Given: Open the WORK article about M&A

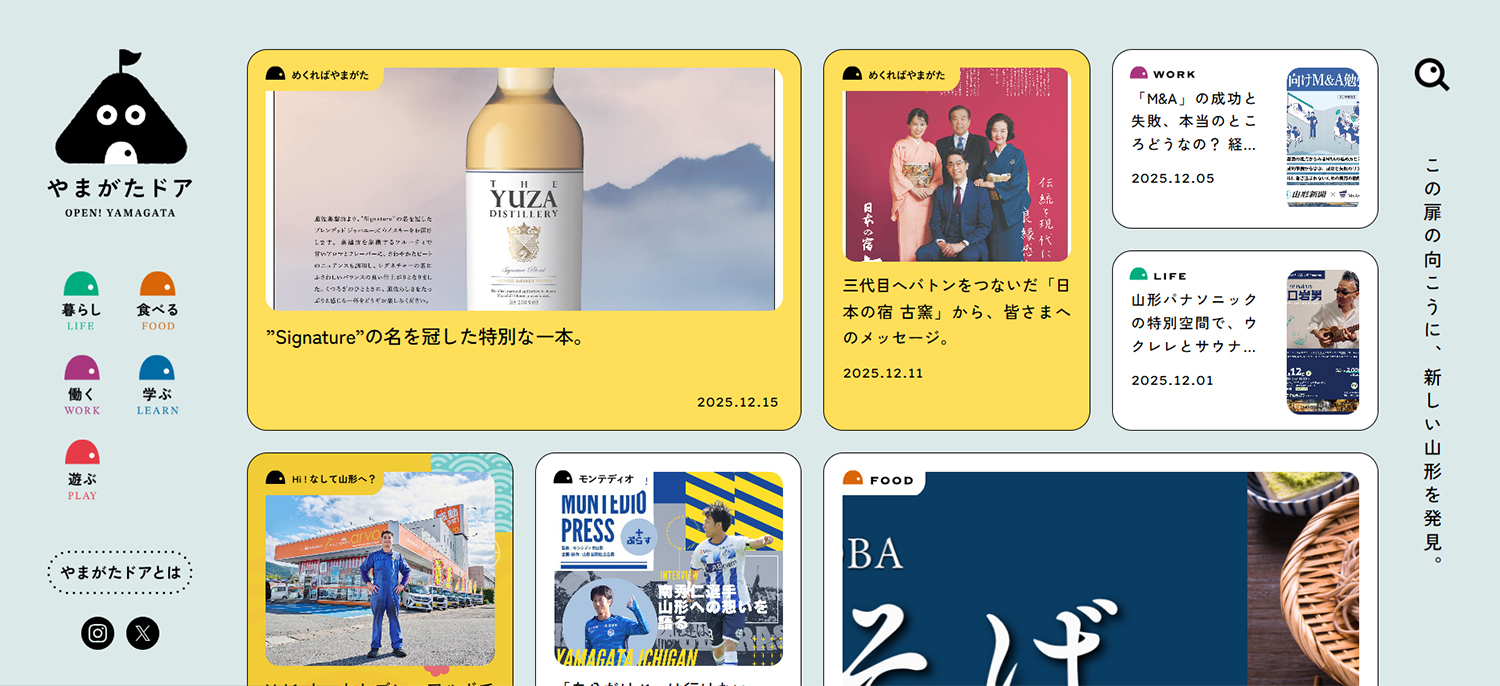Looking at the screenshot, I should (x=1244, y=138).
